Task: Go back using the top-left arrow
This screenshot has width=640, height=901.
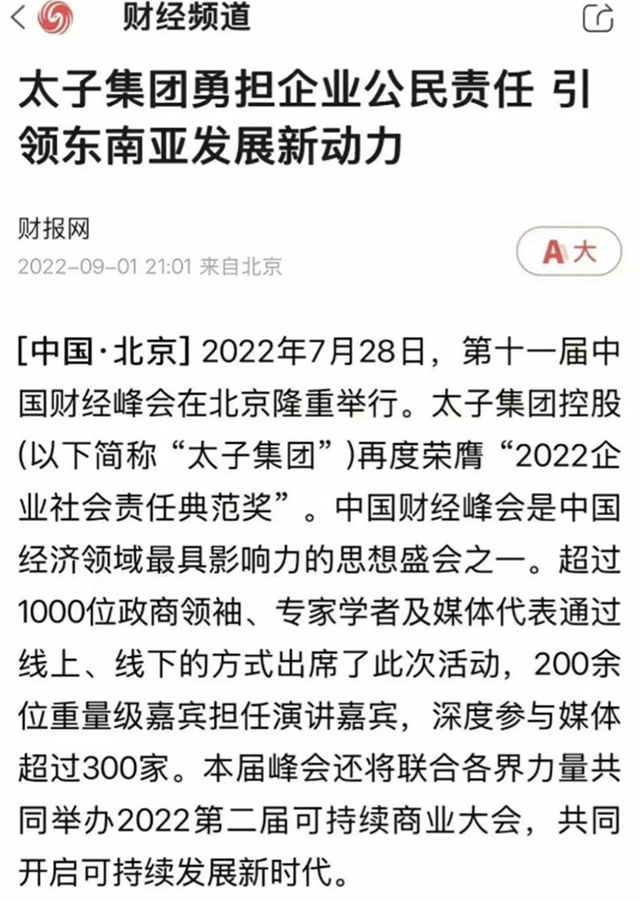Action: point(18,17)
